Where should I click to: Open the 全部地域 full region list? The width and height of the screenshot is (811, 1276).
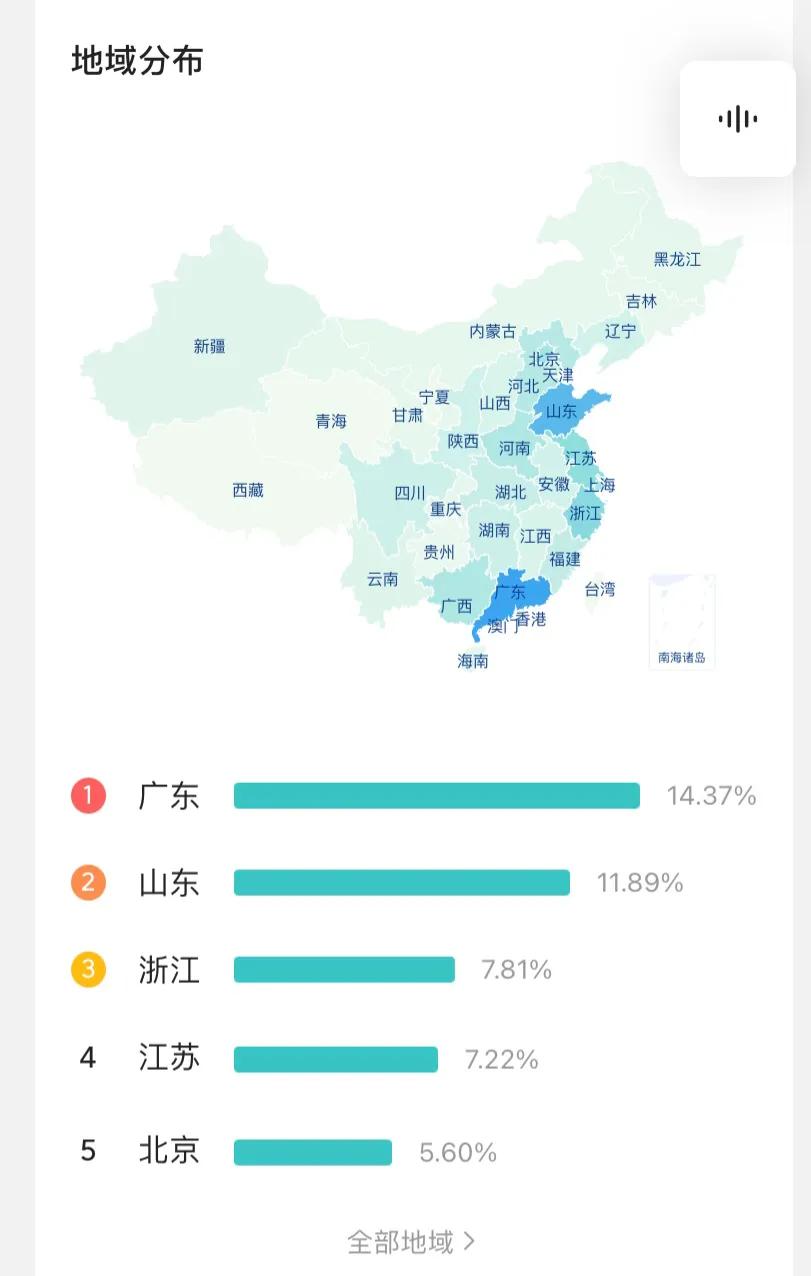402,1240
